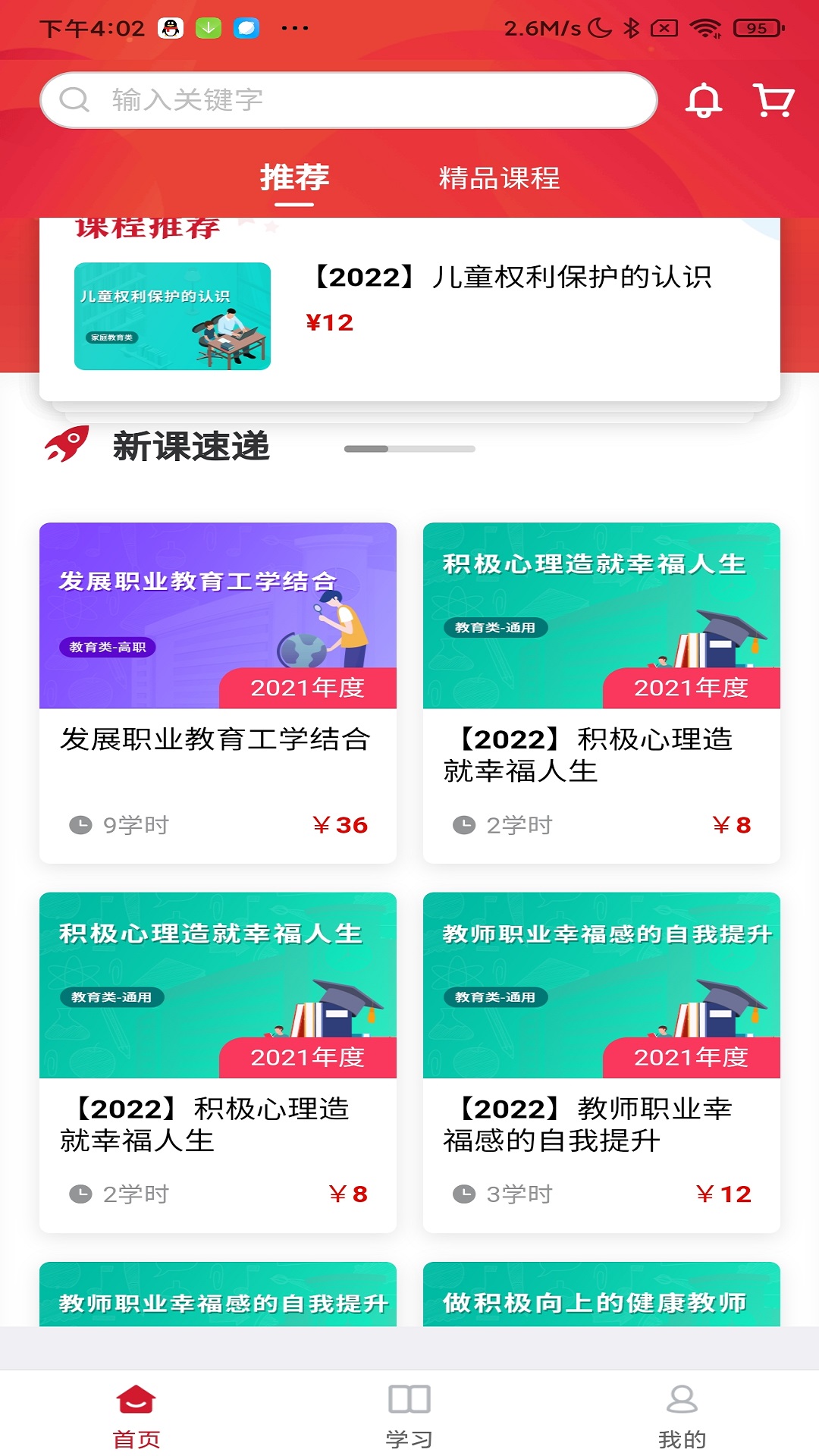Select the 推荐 tab
Image resolution: width=819 pixels, height=1456 pixels.
point(294,179)
